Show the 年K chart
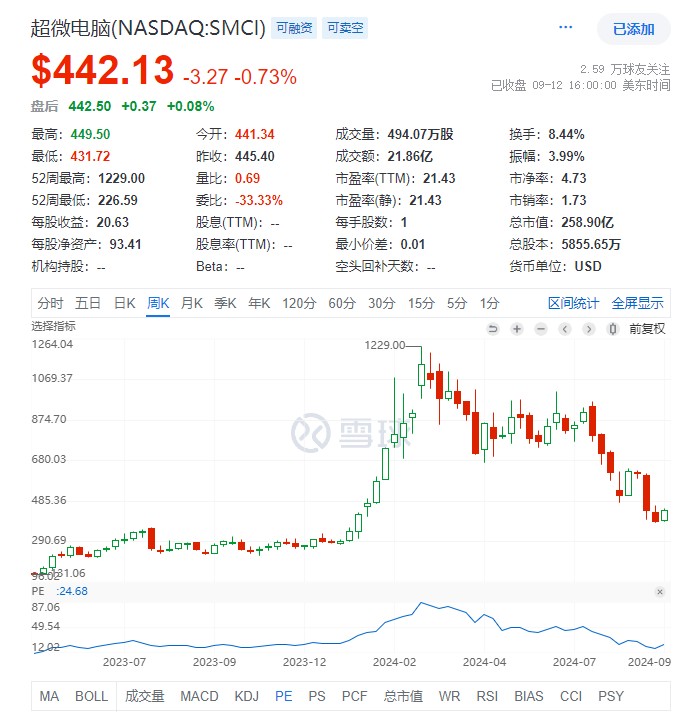This screenshot has height=715, width=681. pyautogui.click(x=259, y=304)
